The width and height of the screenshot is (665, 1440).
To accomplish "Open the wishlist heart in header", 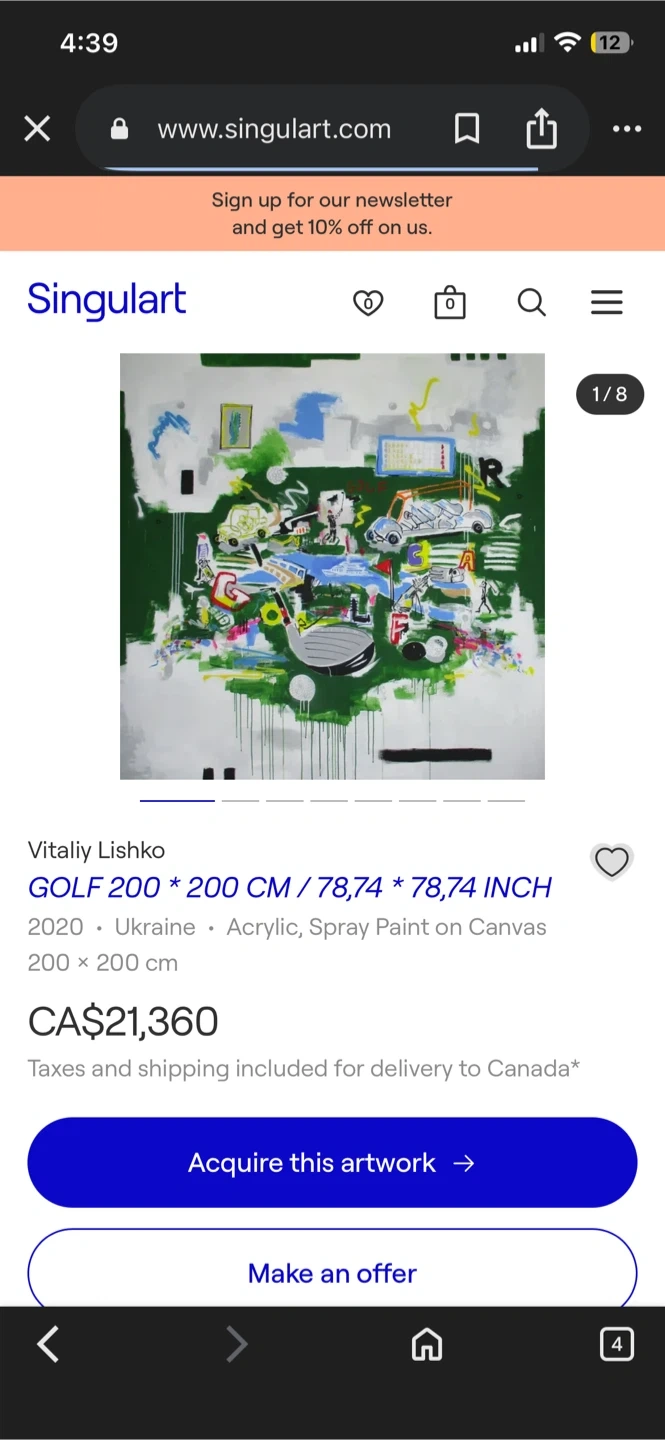I will (x=368, y=302).
